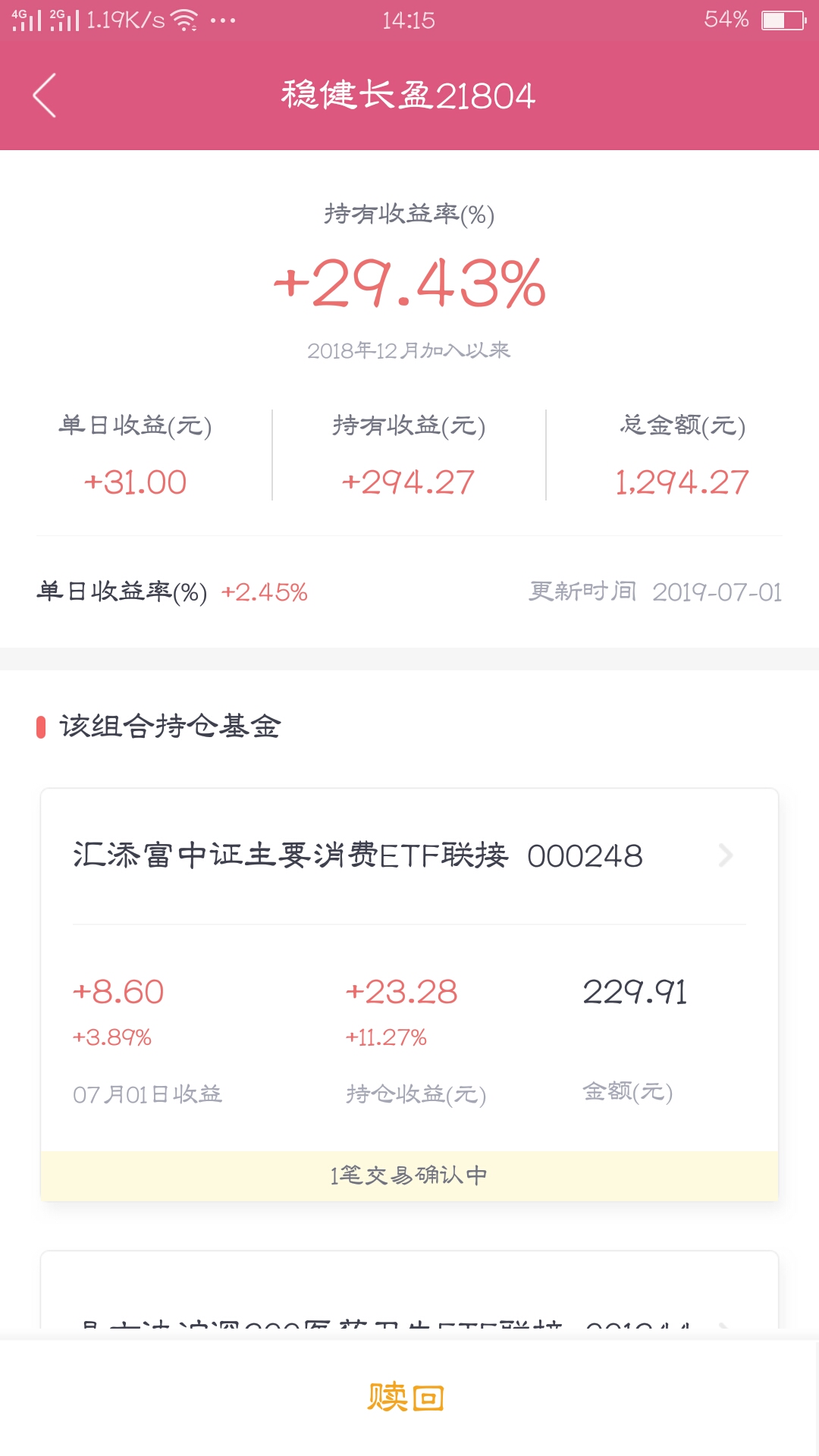Viewport: 819px width, 1456px height.
Task: Tap the 赎回 redeem button
Action: (406, 1397)
